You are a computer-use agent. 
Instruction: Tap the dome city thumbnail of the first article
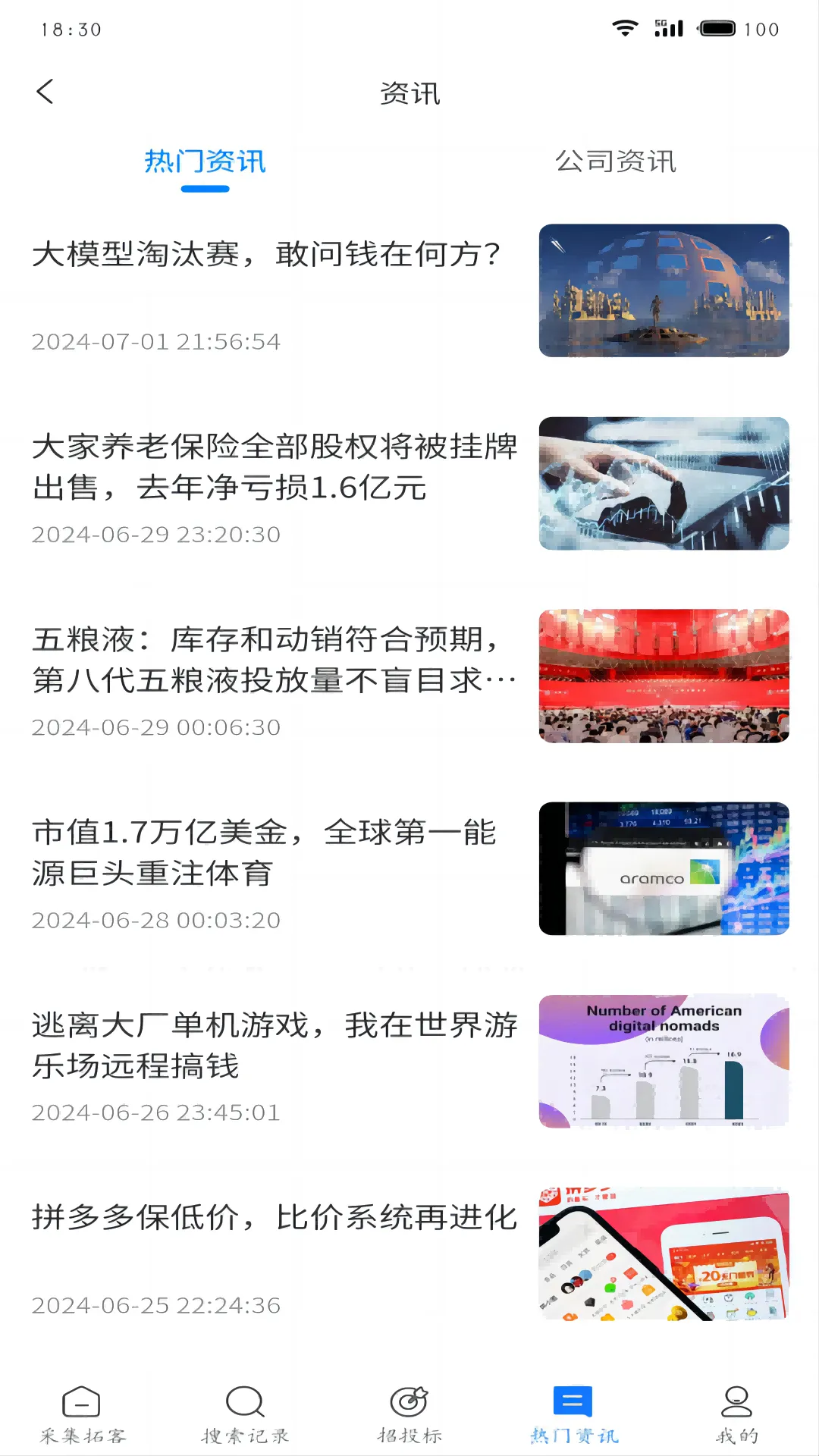pyautogui.click(x=664, y=290)
